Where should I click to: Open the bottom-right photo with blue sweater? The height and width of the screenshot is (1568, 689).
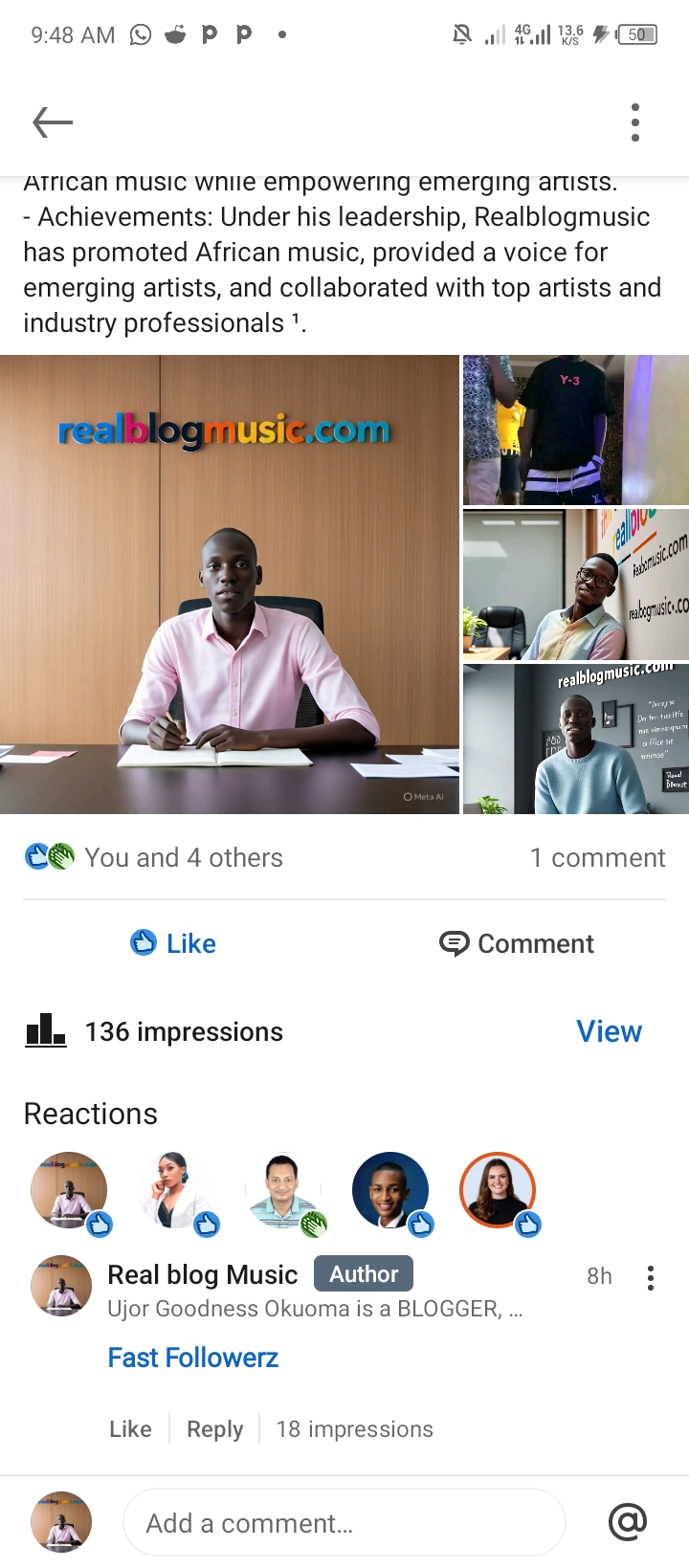(x=575, y=740)
